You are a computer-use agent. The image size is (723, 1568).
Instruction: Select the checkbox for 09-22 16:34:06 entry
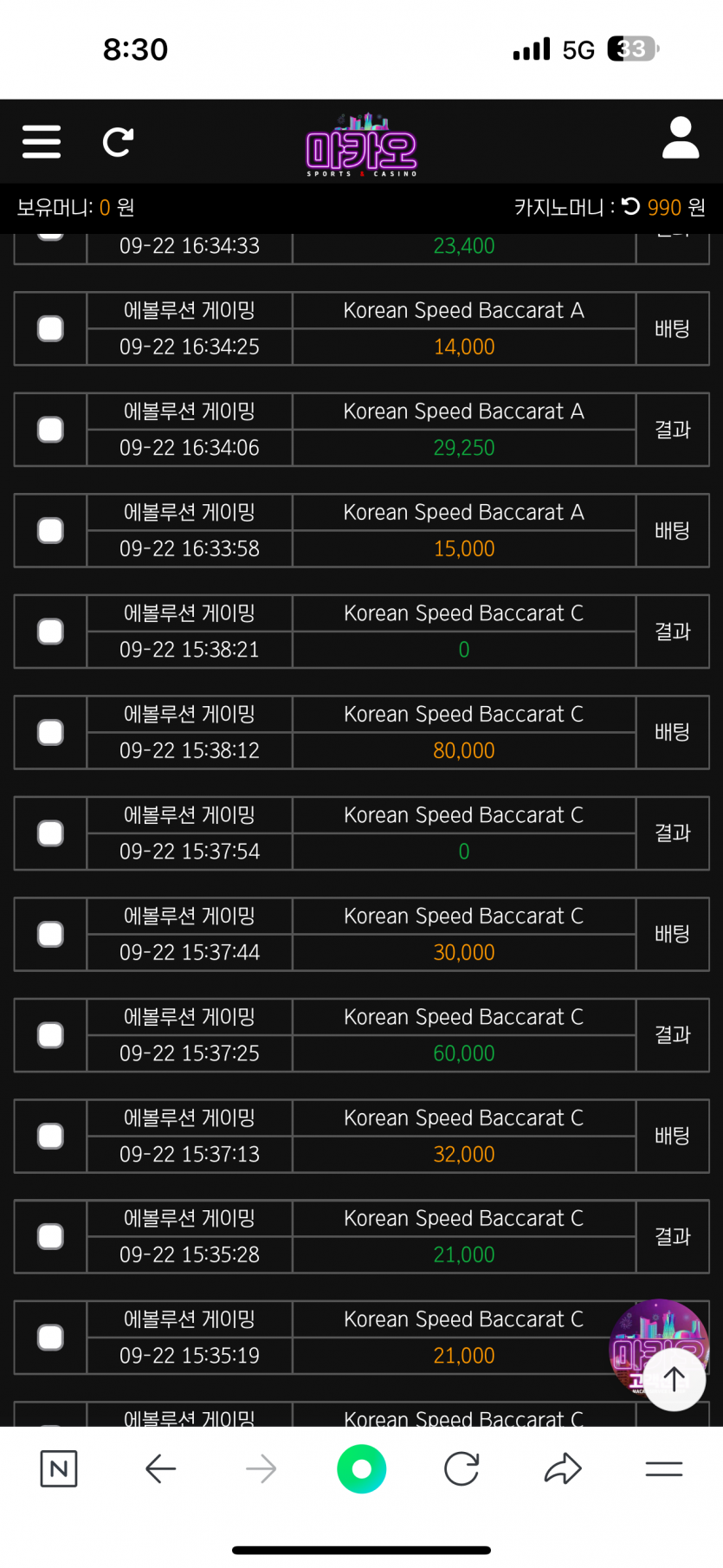(50, 430)
